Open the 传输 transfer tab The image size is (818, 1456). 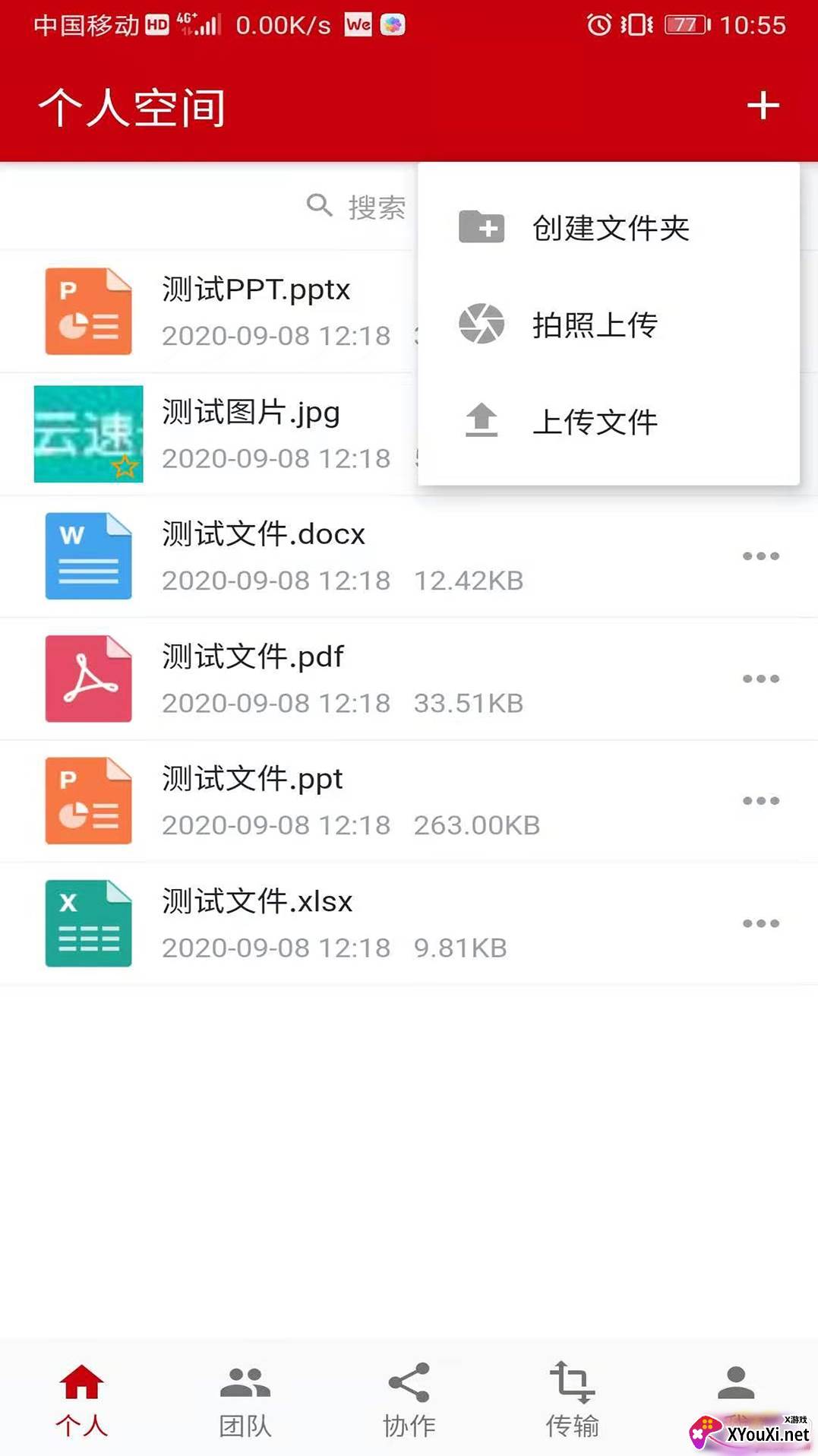pos(572,1400)
